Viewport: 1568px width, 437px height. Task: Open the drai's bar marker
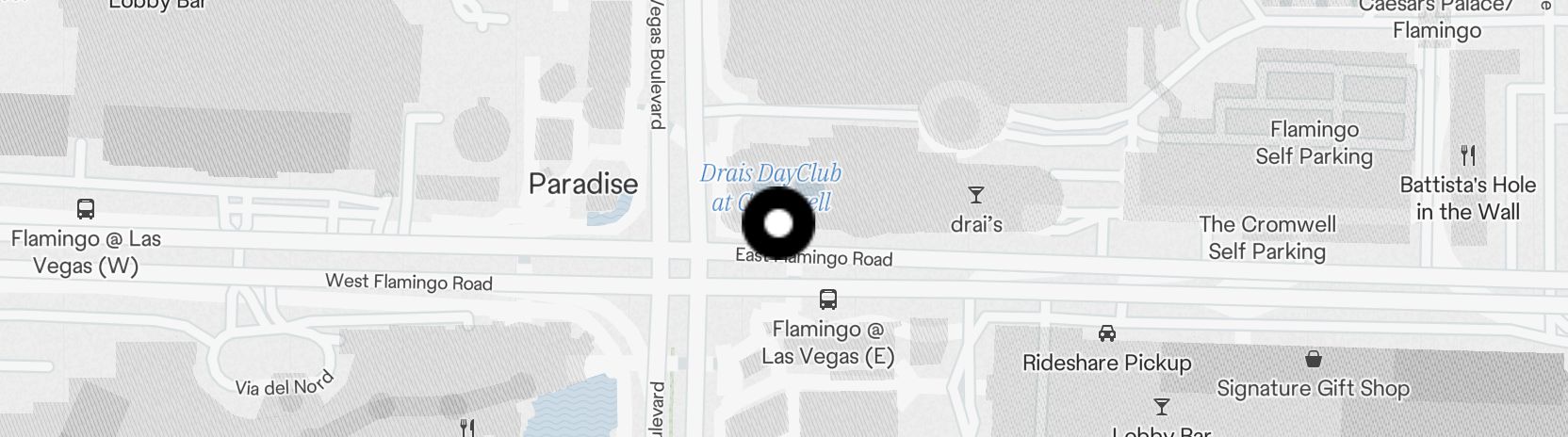(976, 196)
